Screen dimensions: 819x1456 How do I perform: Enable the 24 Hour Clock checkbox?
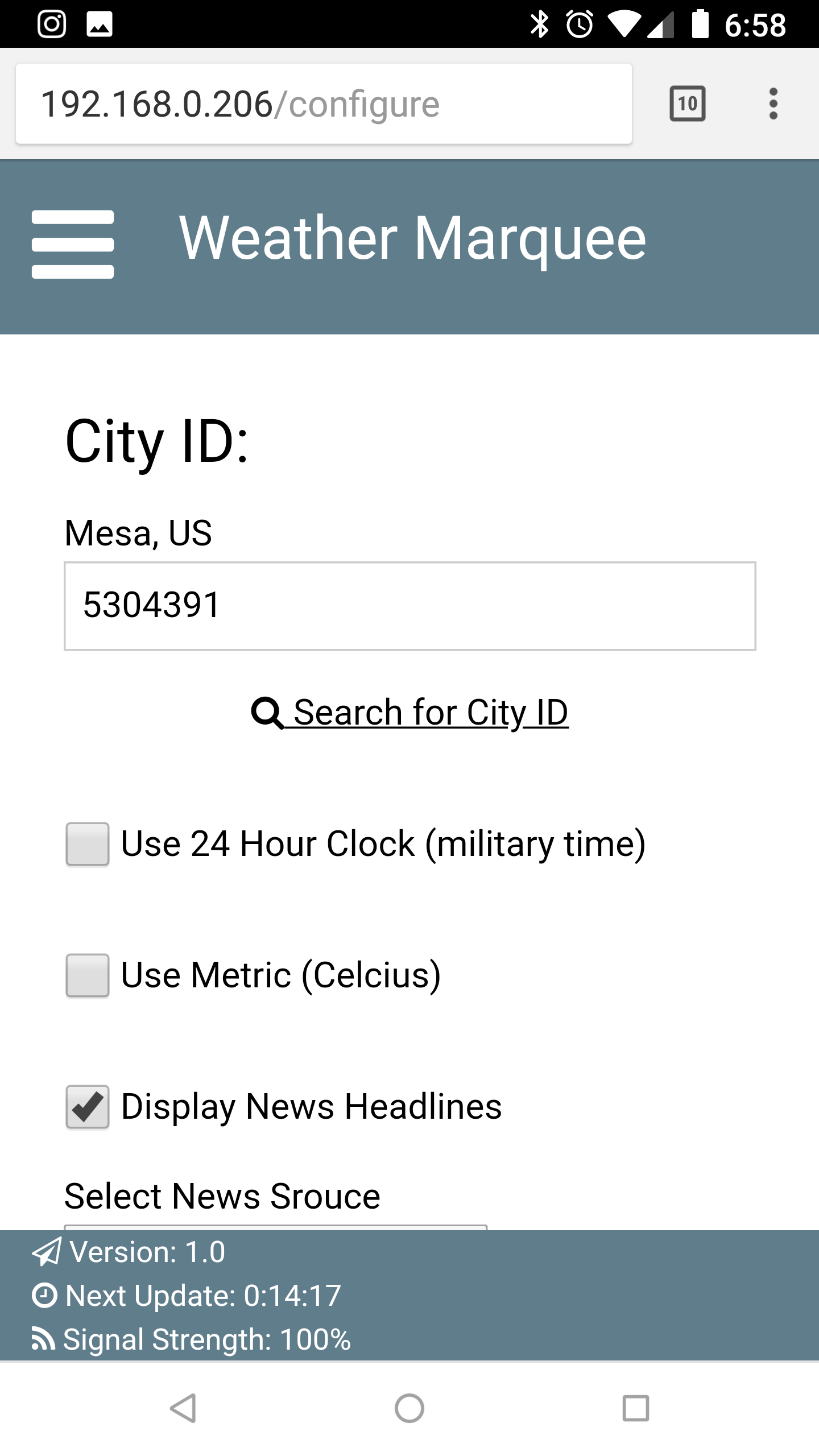[87, 844]
